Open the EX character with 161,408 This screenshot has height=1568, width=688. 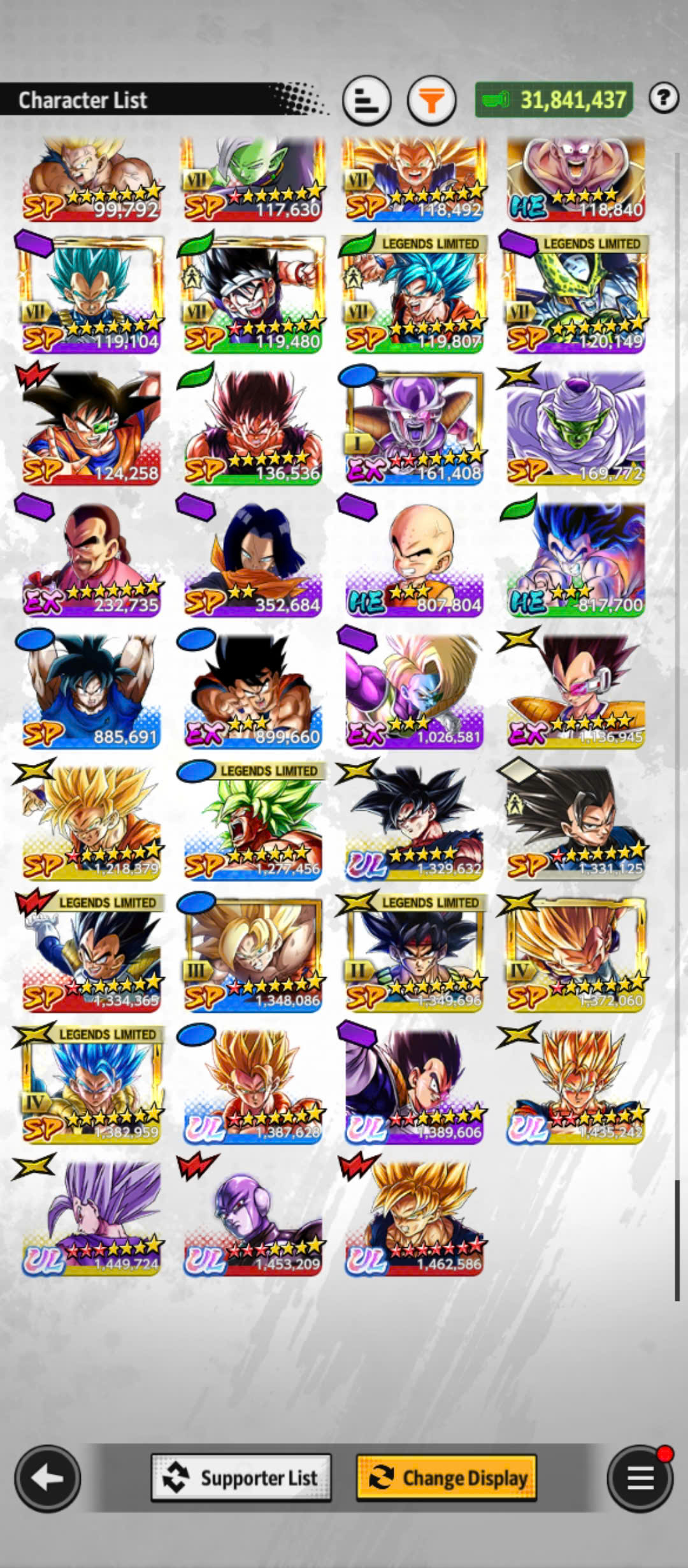tap(414, 425)
